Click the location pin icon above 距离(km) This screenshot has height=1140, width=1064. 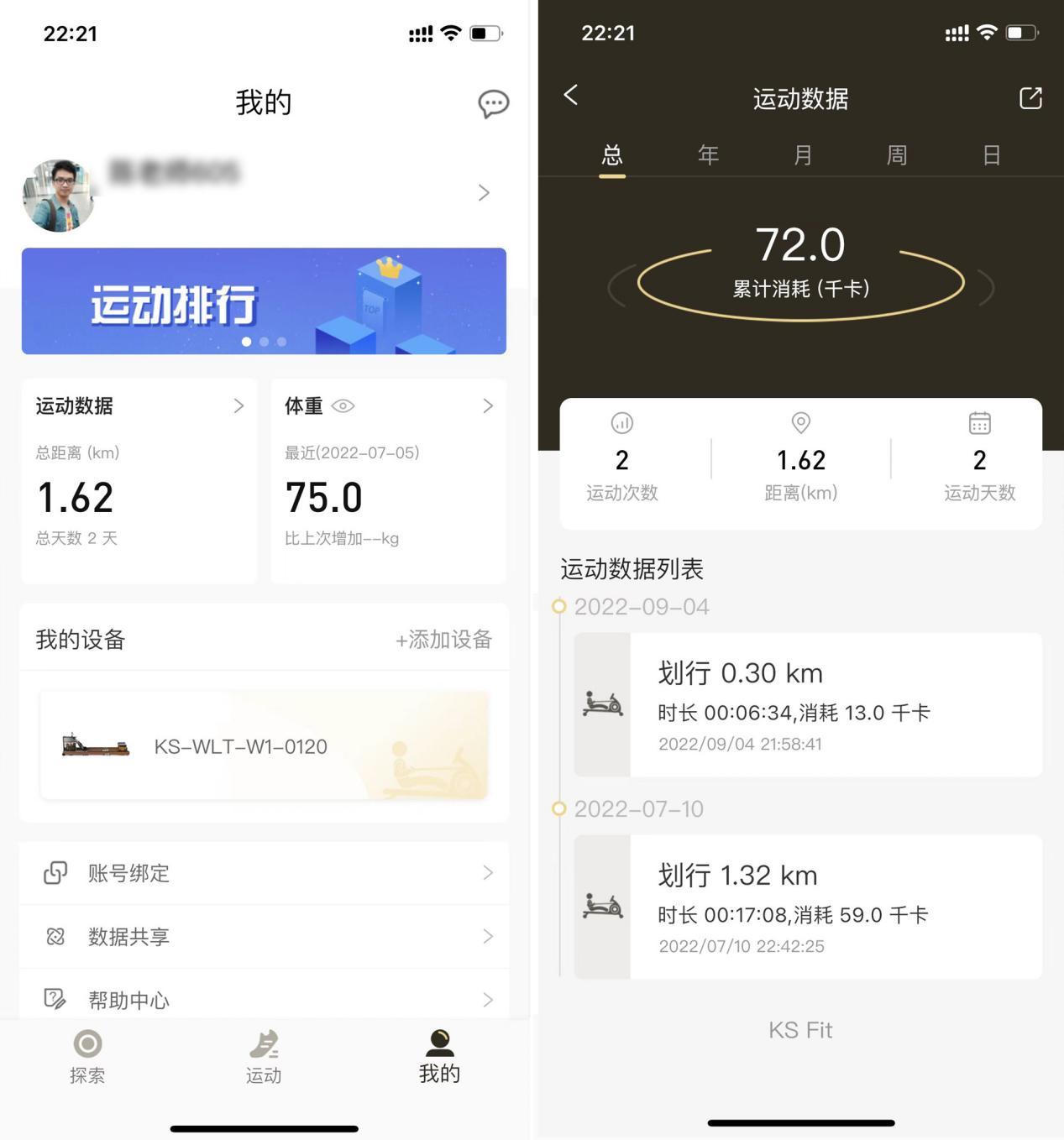800,424
